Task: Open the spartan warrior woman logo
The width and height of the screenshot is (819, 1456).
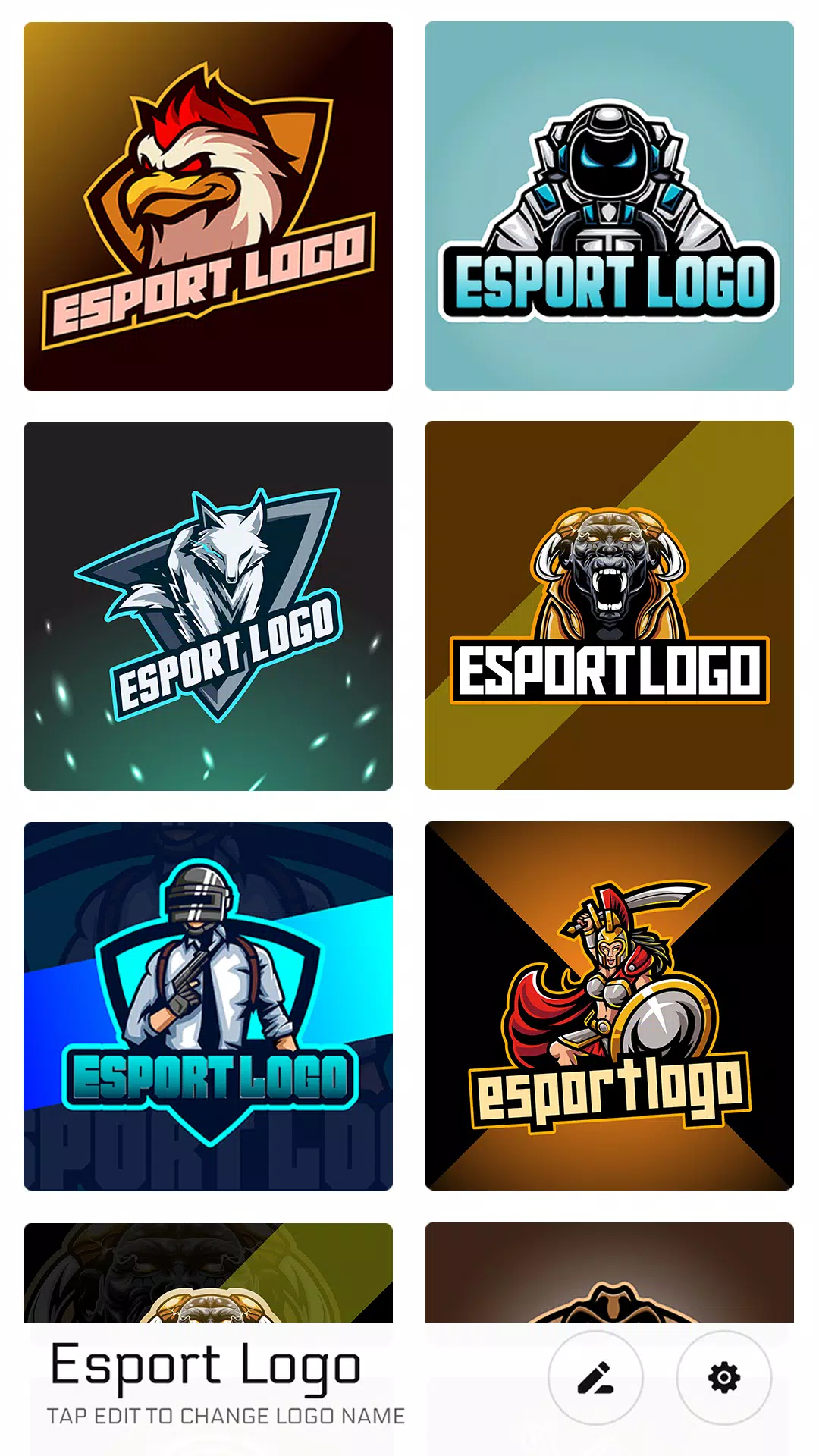Action: point(609,1006)
